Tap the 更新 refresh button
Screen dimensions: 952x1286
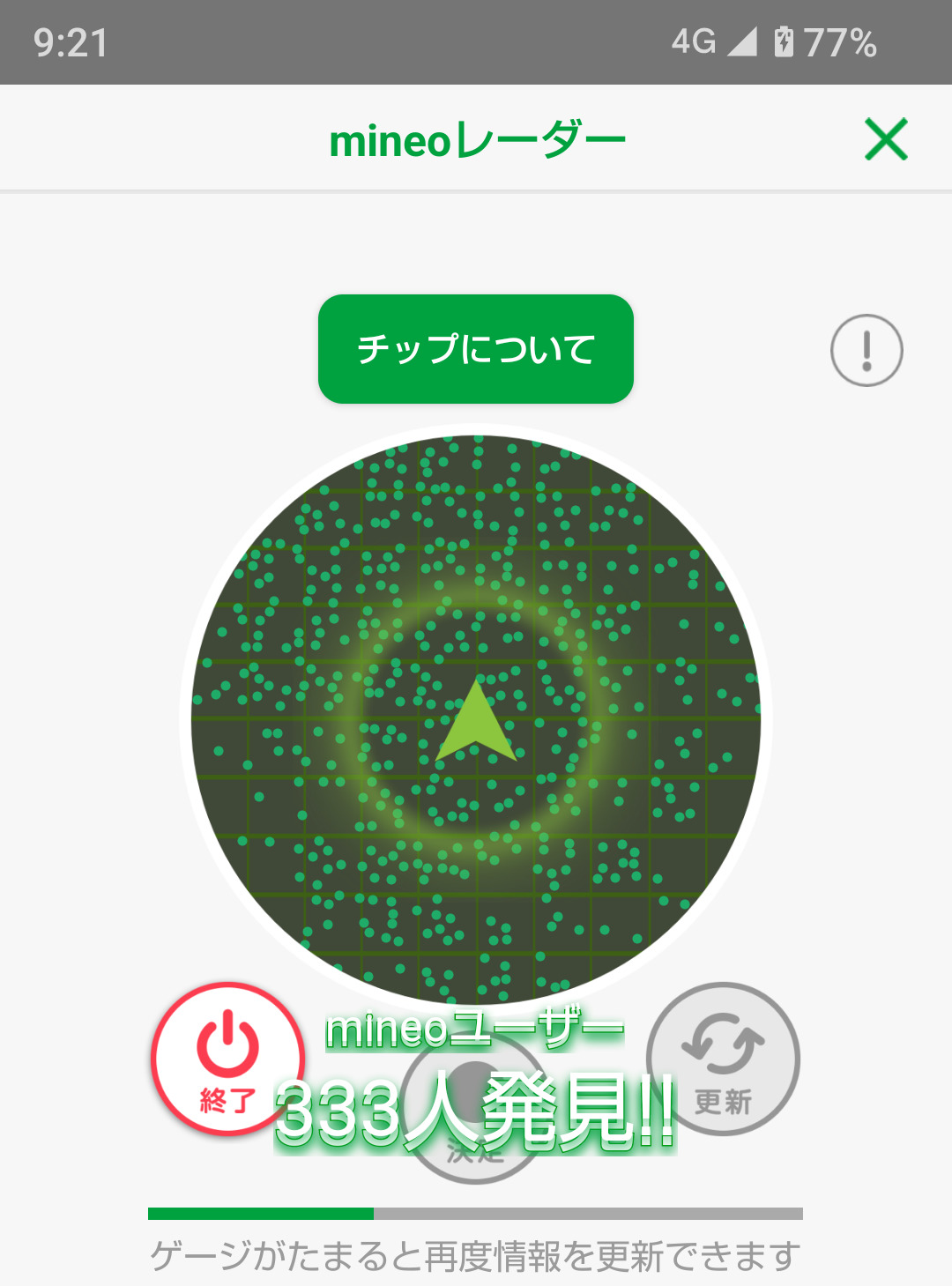pyautogui.click(x=723, y=1059)
